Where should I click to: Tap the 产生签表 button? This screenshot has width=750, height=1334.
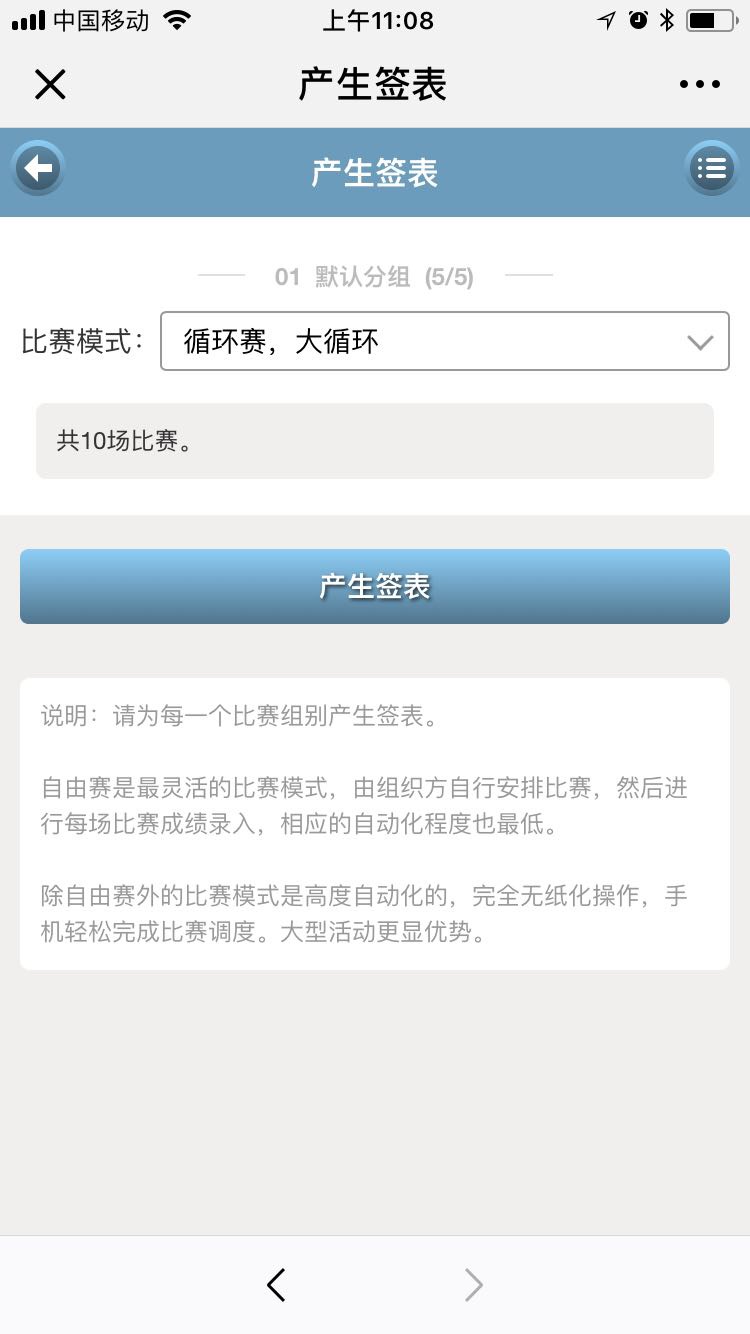375,587
